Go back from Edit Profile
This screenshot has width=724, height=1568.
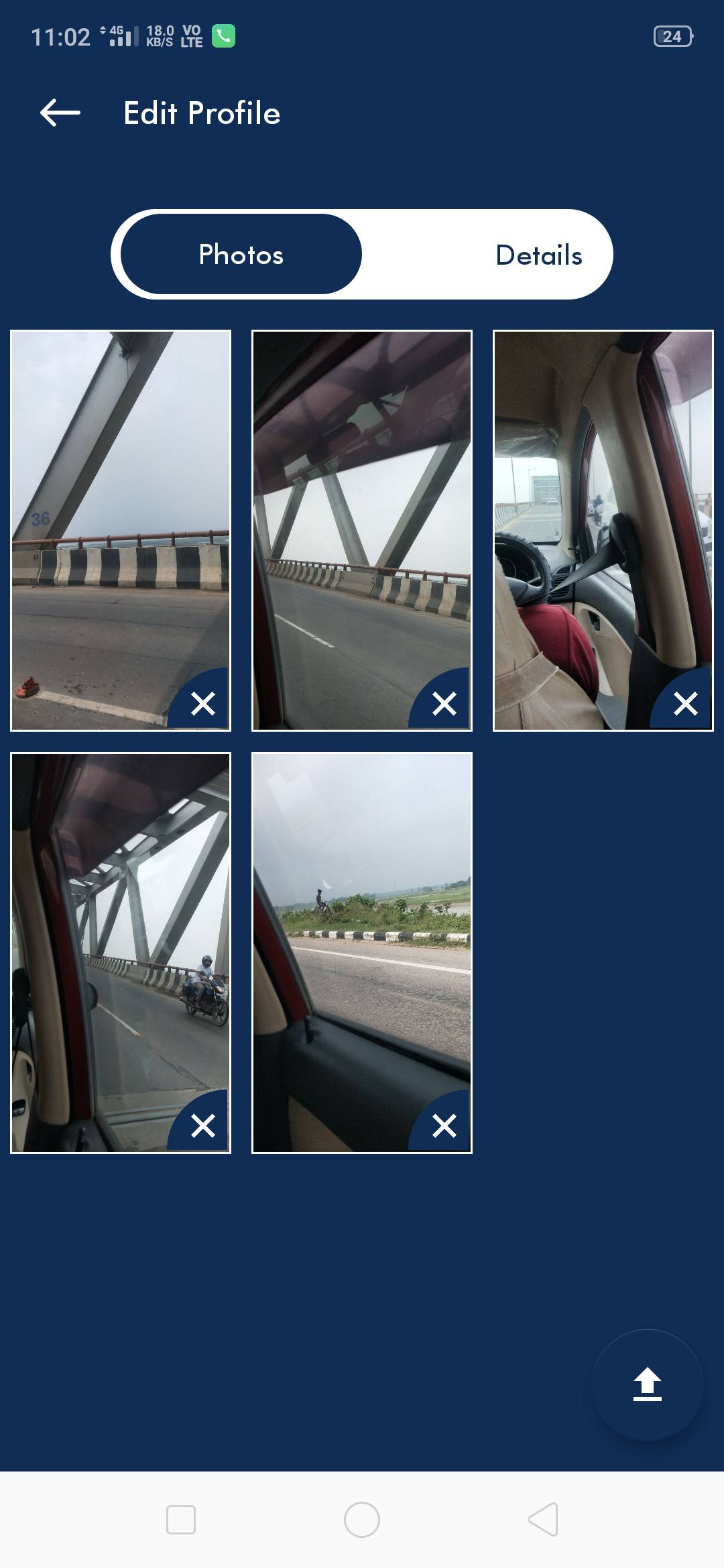coord(60,113)
